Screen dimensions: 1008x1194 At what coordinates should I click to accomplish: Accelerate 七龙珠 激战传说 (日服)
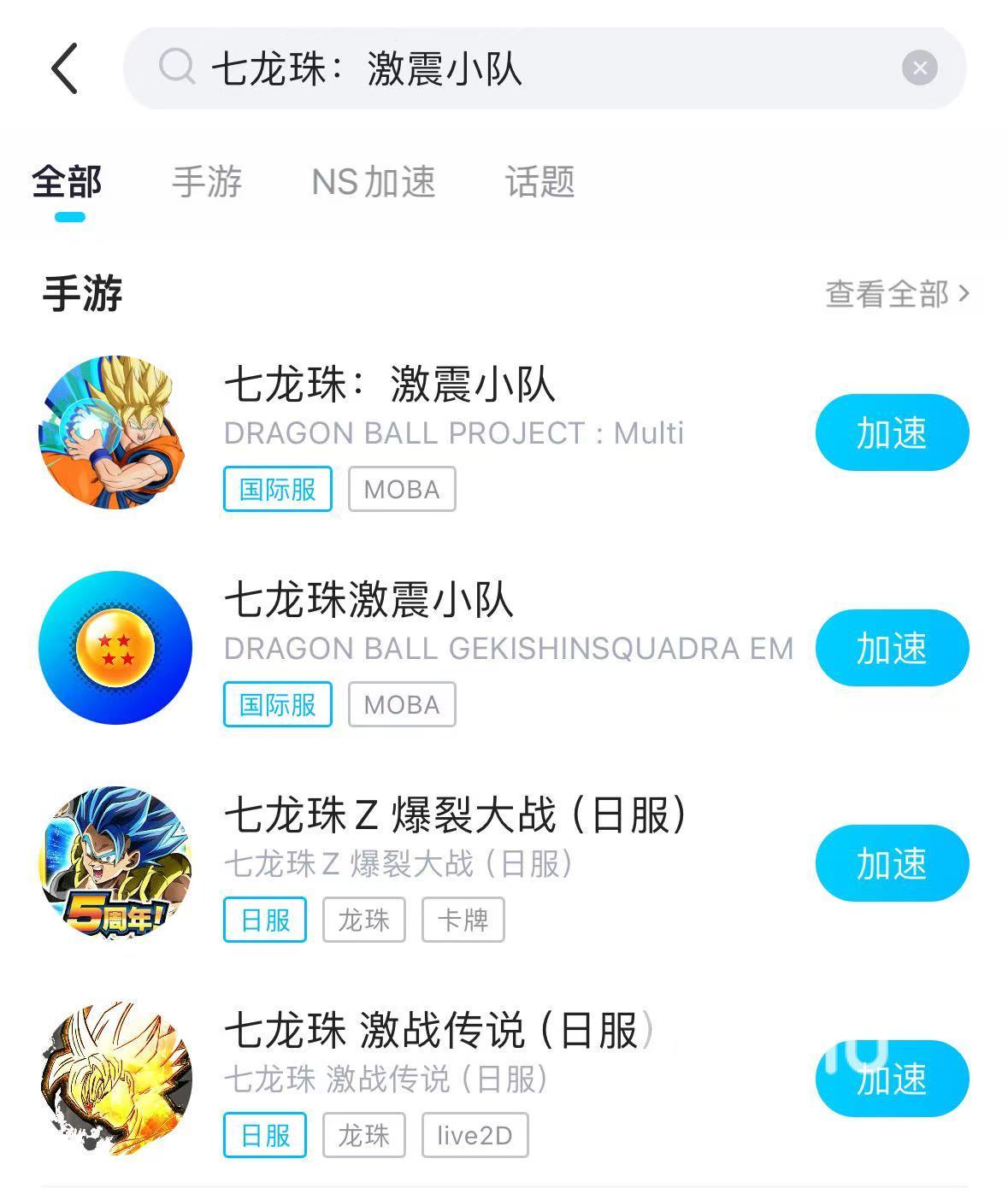[x=892, y=1079]
